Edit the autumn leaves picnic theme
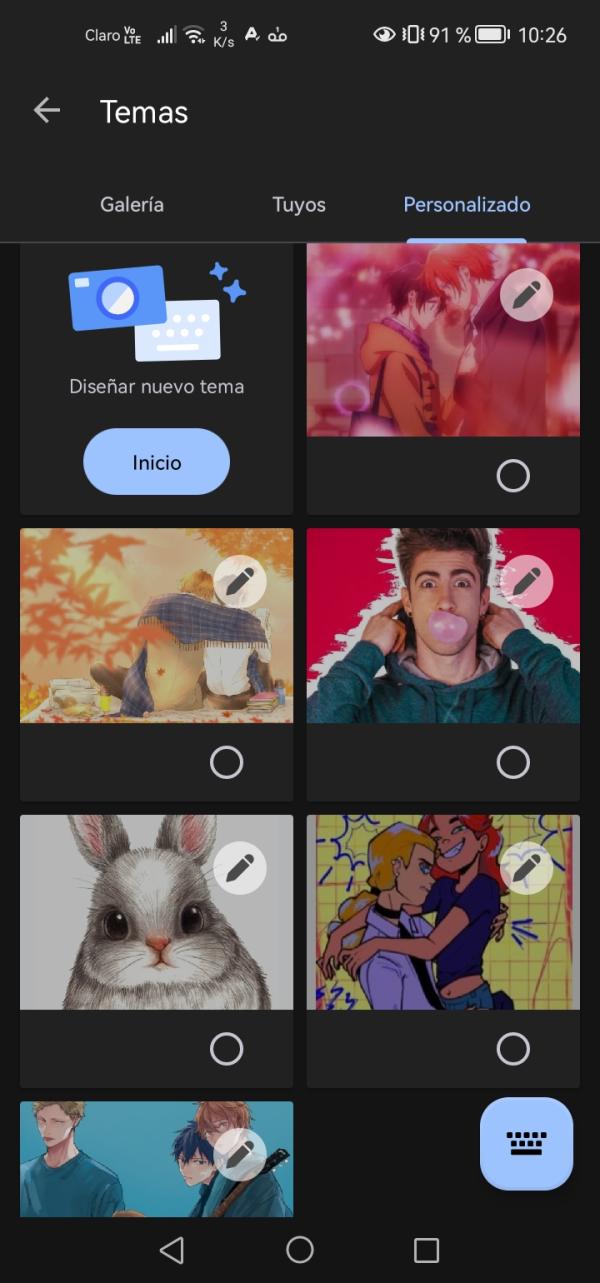This screenshot has width=600, height=1283. pos(240,581)
